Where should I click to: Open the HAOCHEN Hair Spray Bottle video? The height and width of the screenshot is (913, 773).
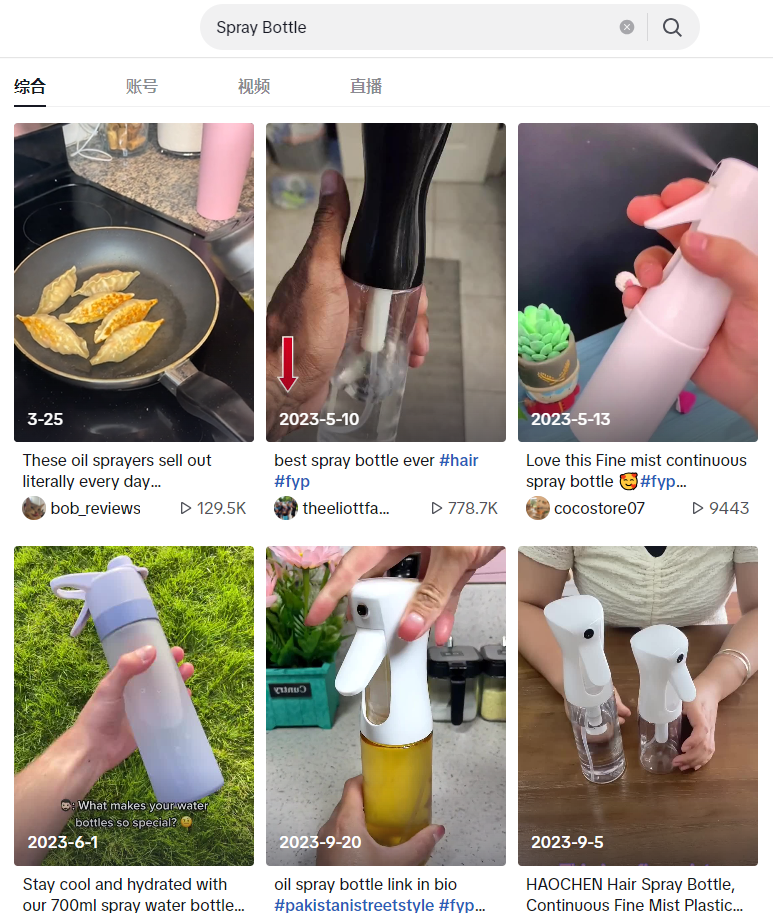(638, 705)
